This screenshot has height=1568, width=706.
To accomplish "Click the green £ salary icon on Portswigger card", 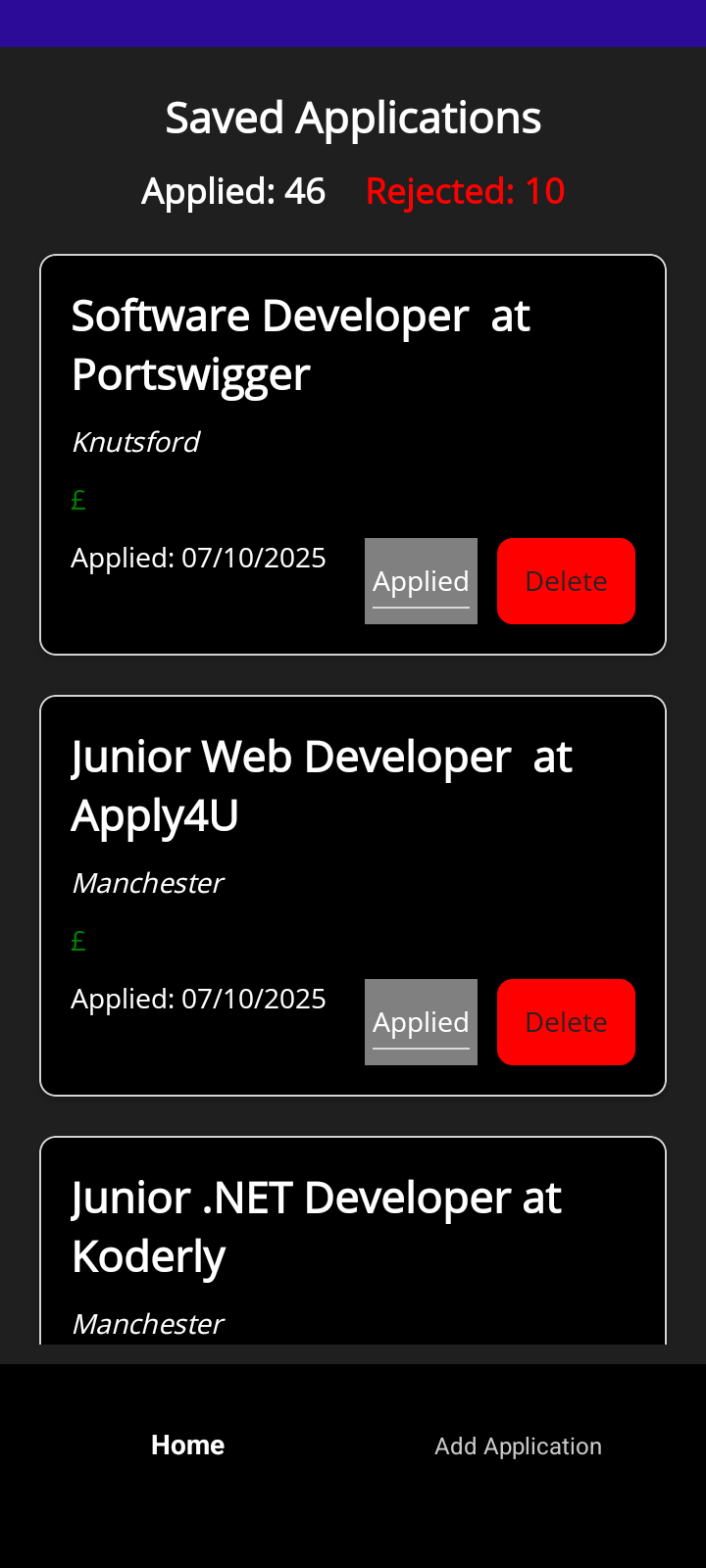I will [x=78, y=500].
